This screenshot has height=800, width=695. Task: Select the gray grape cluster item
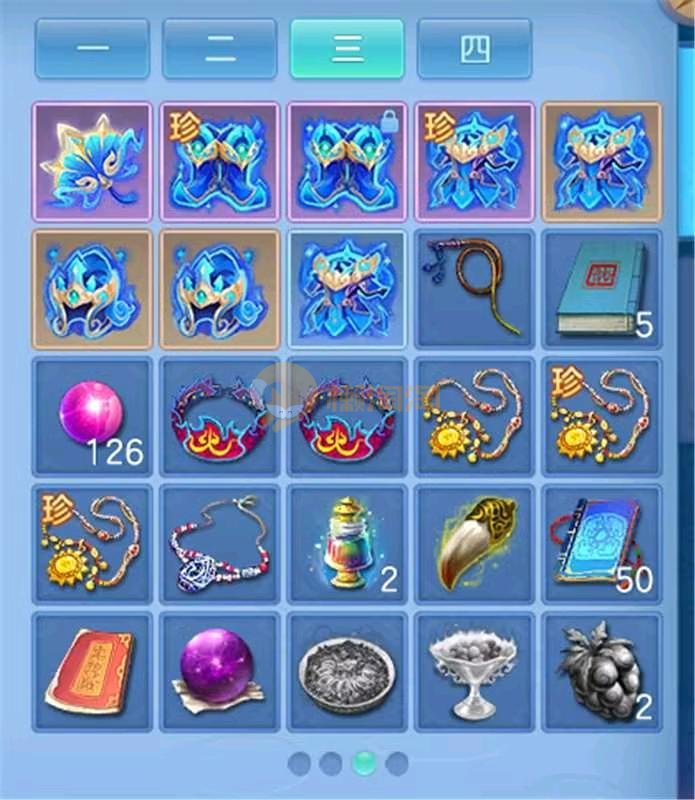coord(601,671)
